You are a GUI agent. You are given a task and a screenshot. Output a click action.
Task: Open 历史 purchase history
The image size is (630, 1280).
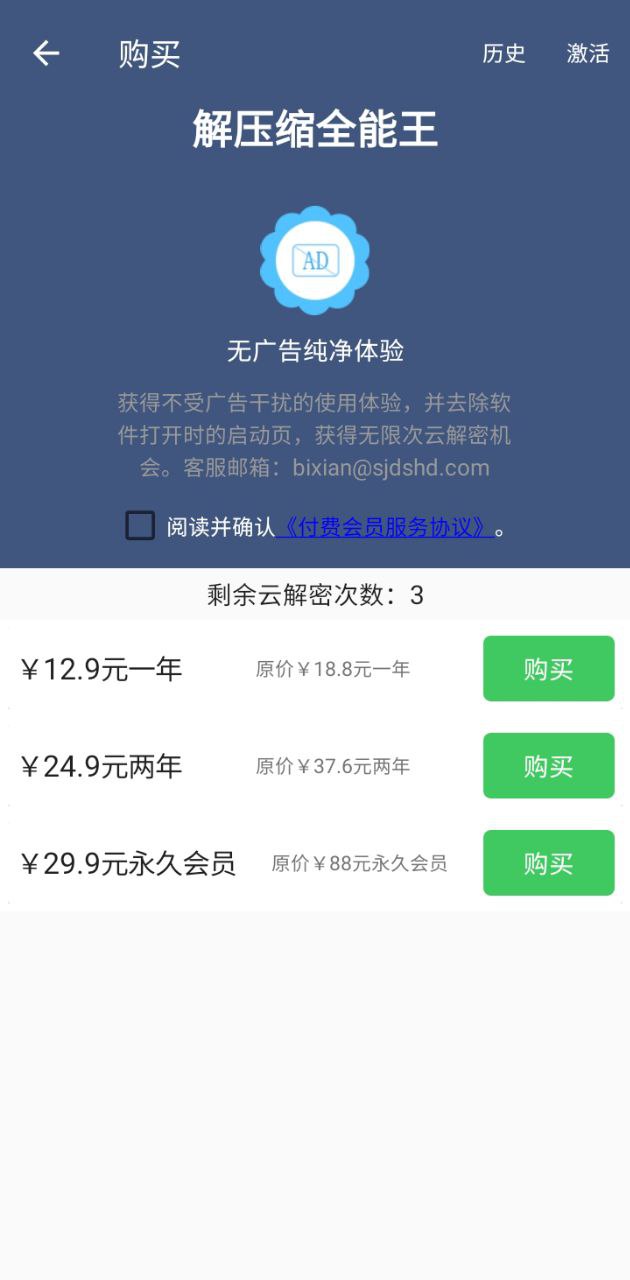pos(504,54)
